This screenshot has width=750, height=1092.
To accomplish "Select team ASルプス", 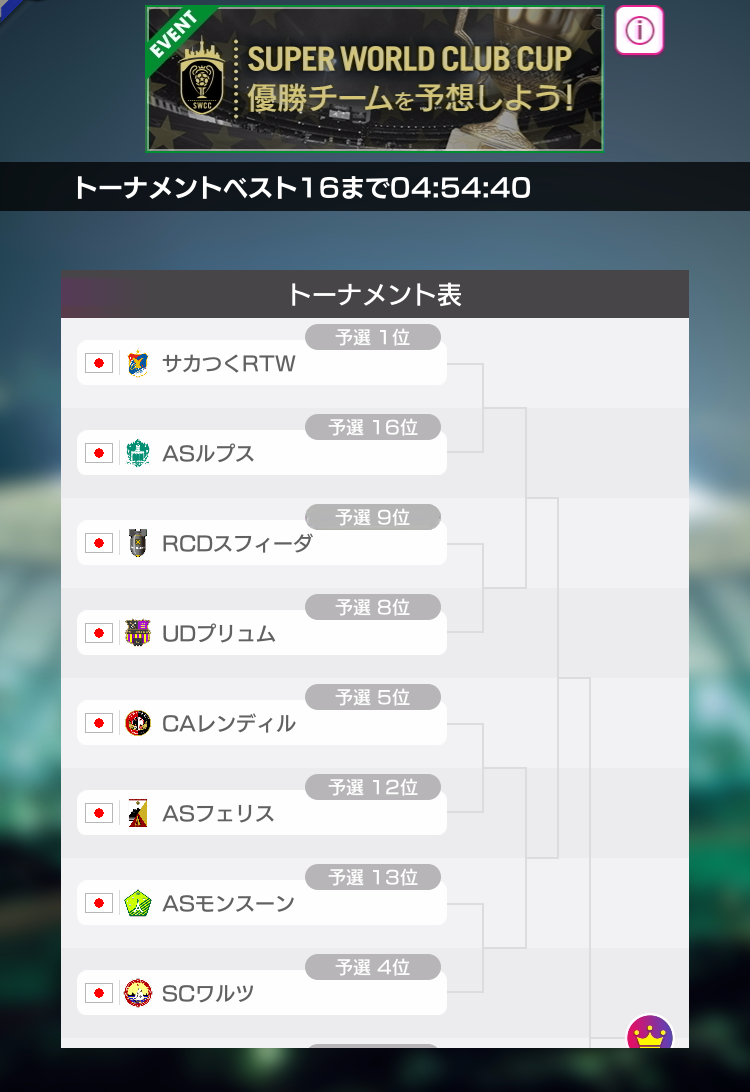I will pyautogui.click(x=261, y=453).
